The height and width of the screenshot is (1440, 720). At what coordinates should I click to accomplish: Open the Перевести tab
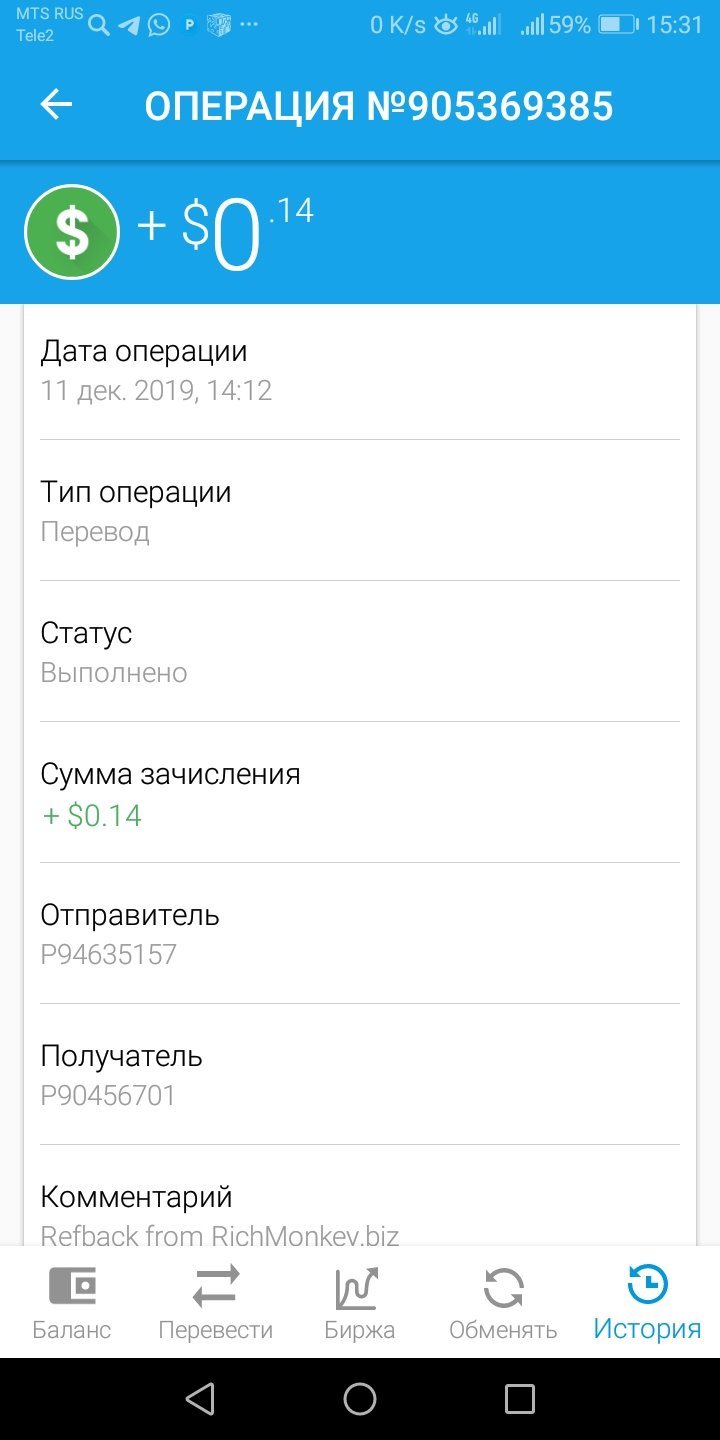(x=216, y=1302)
